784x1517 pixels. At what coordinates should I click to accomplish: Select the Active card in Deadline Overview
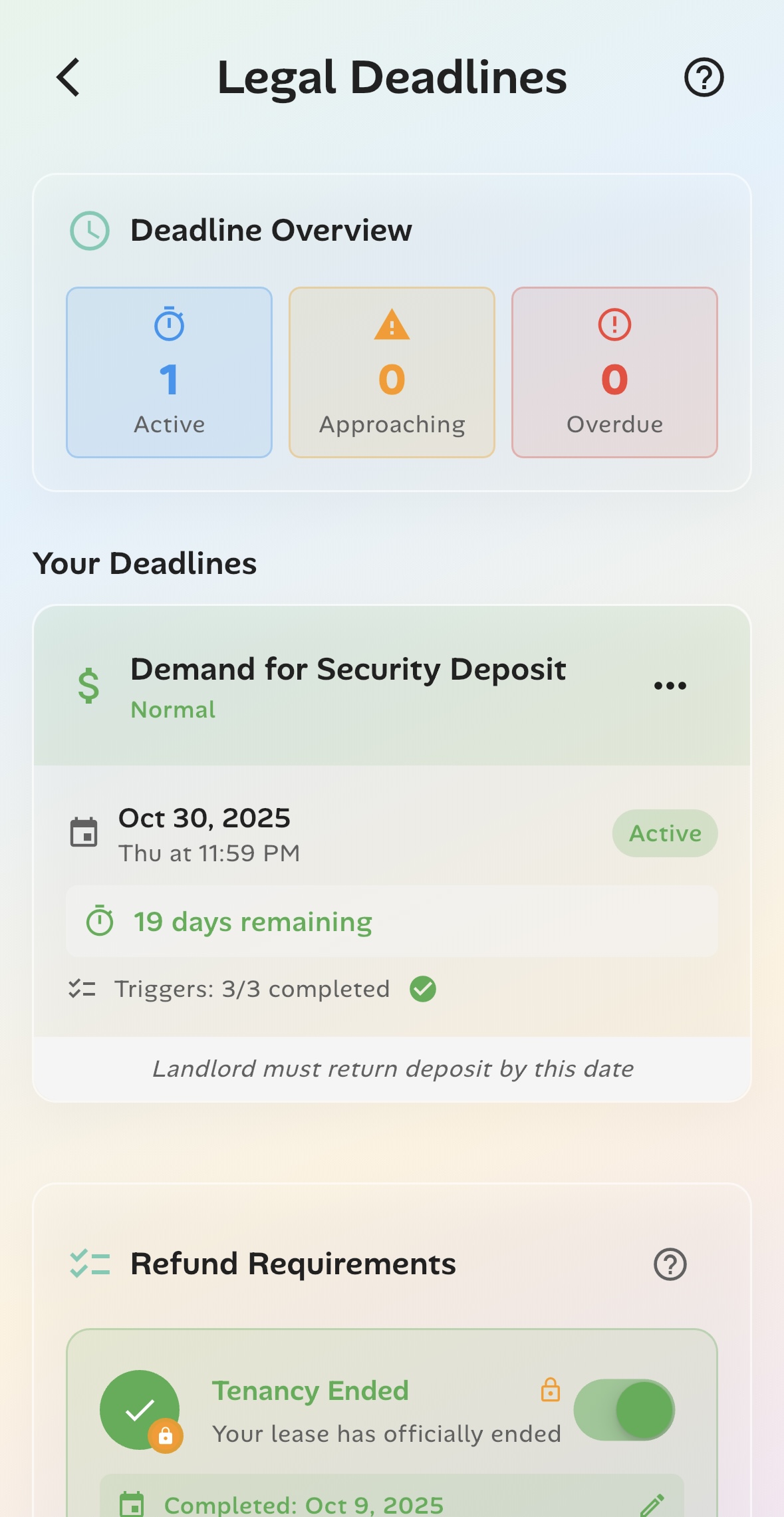(169, 371)
